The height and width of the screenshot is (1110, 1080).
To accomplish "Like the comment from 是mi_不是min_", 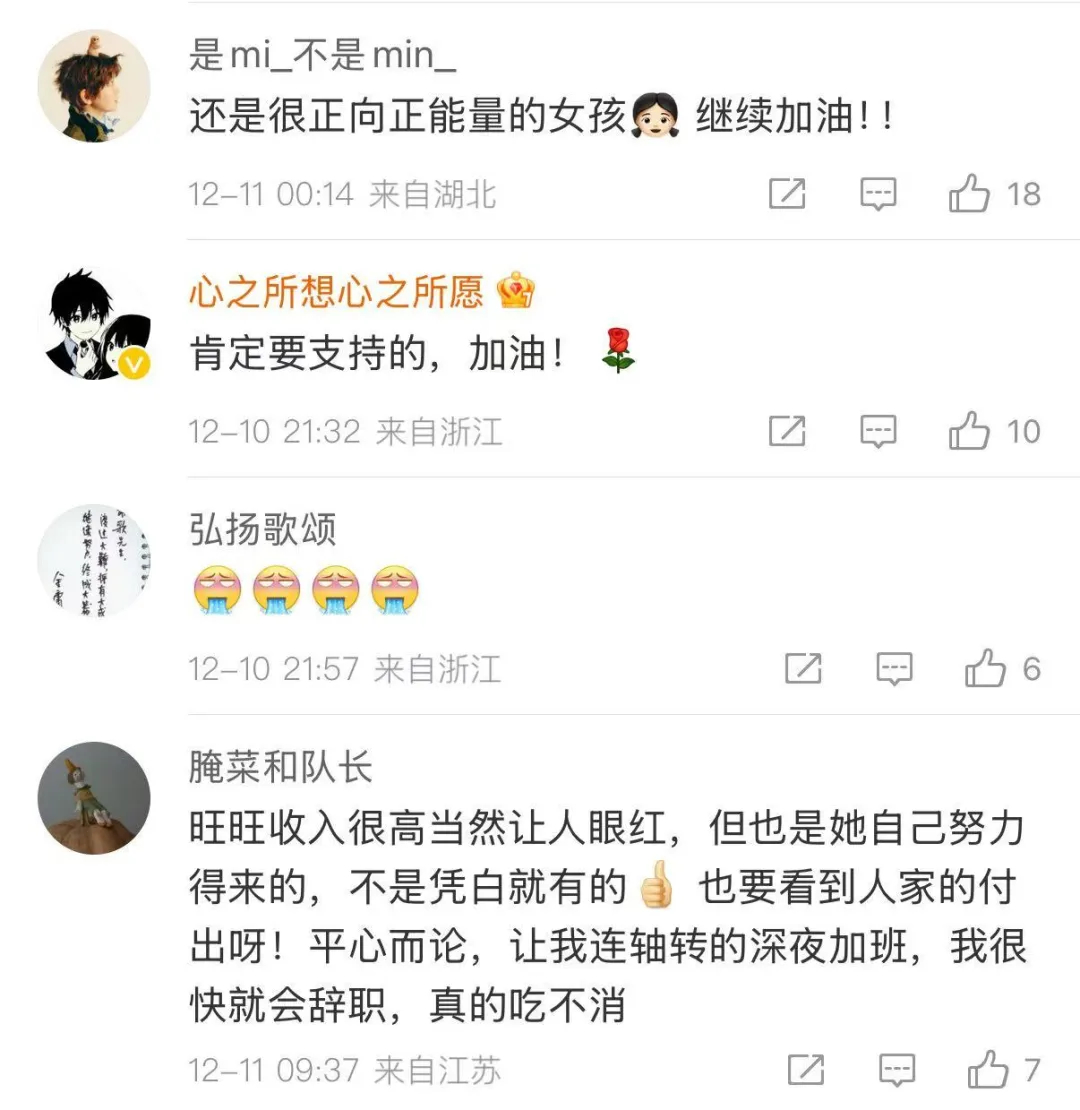I will click(x=968, y=194).
